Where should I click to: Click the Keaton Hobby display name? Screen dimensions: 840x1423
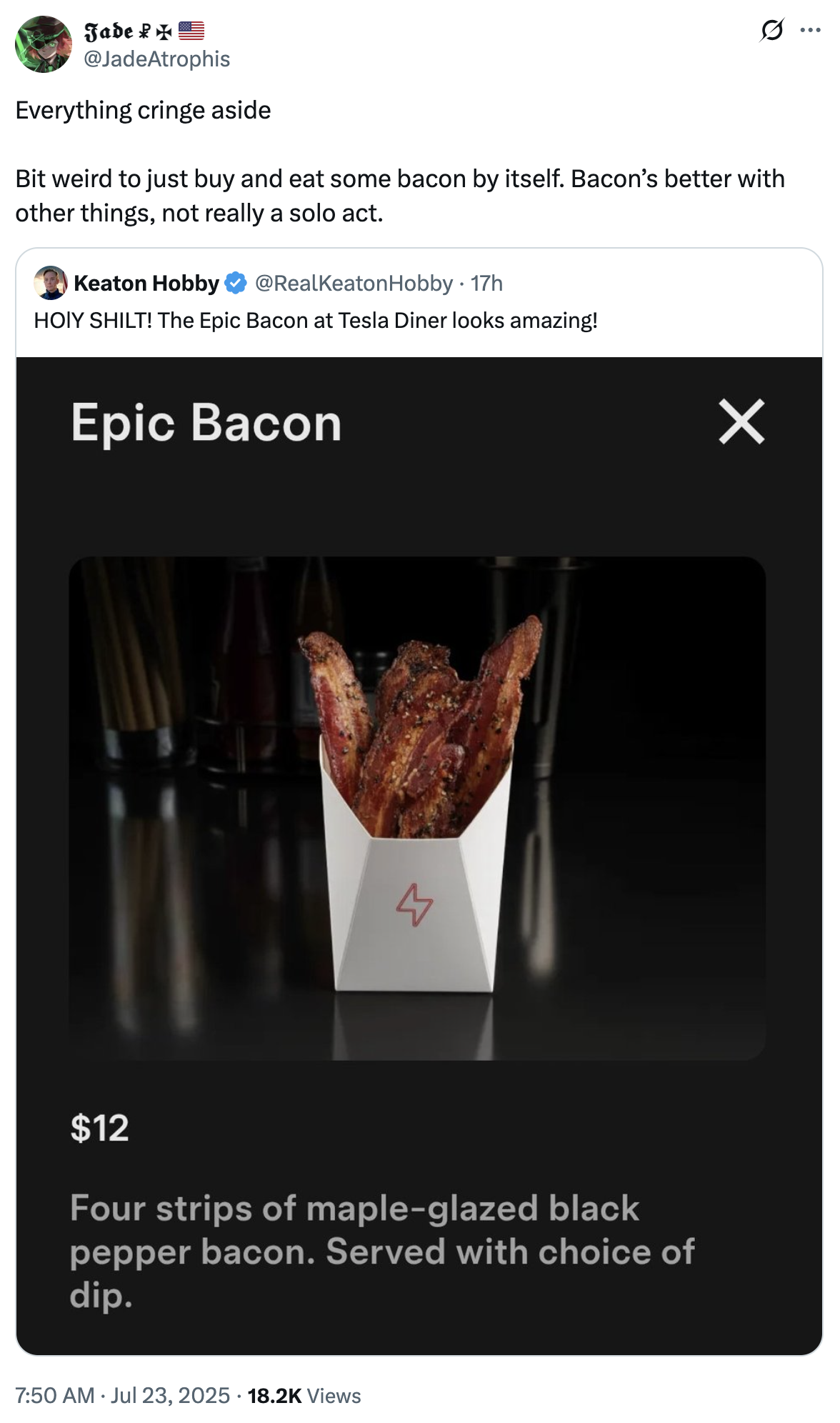point(146,283)
